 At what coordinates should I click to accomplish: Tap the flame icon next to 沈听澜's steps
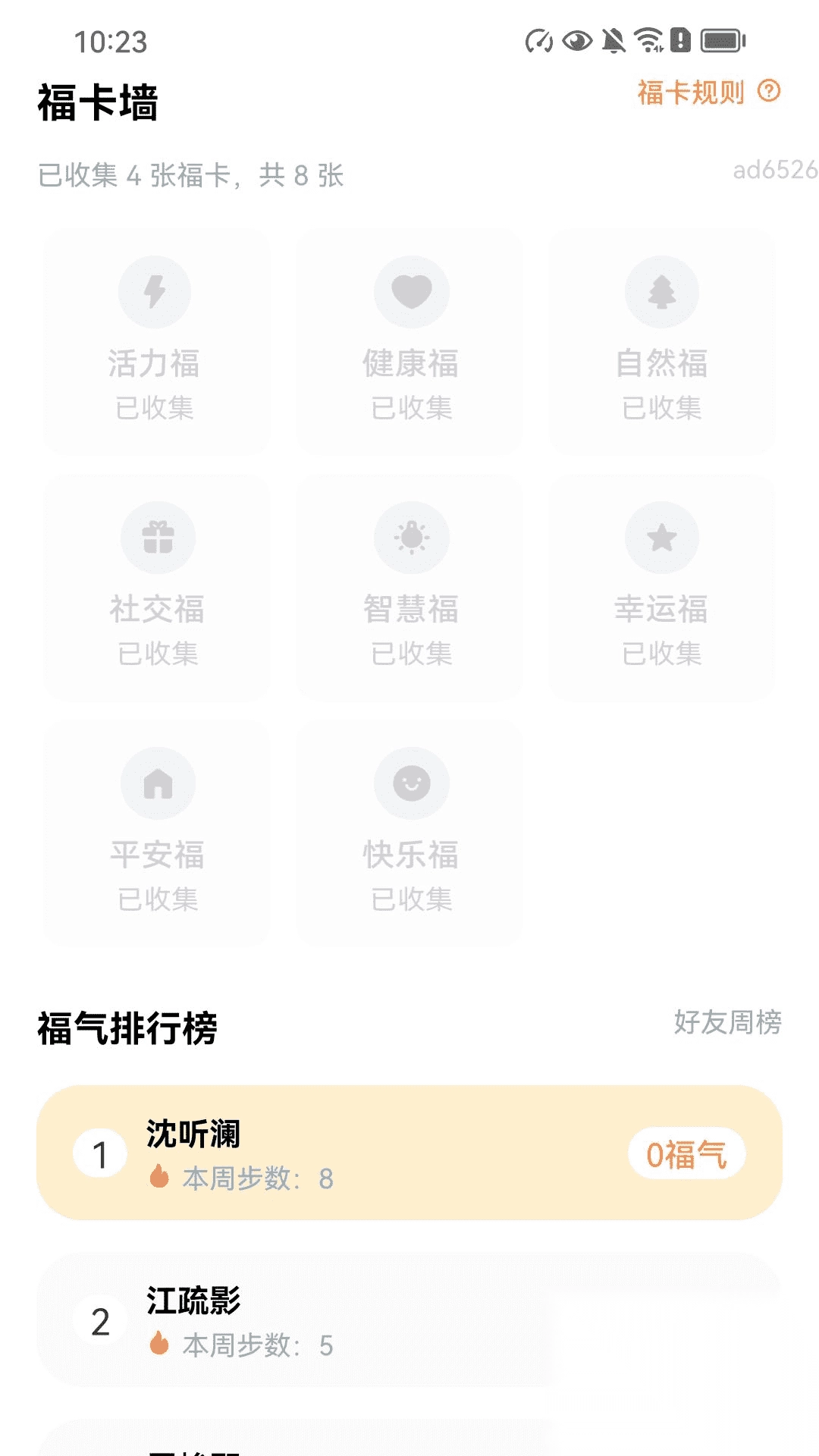pos(159,1178)
